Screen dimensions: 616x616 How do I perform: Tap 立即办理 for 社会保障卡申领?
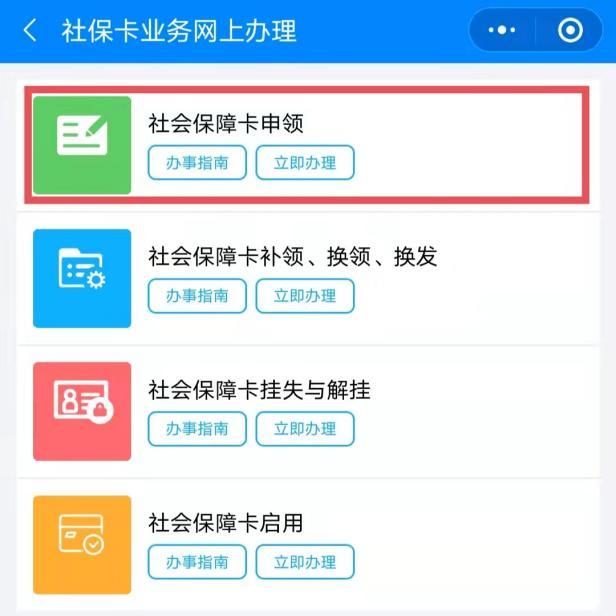point(305,162)
